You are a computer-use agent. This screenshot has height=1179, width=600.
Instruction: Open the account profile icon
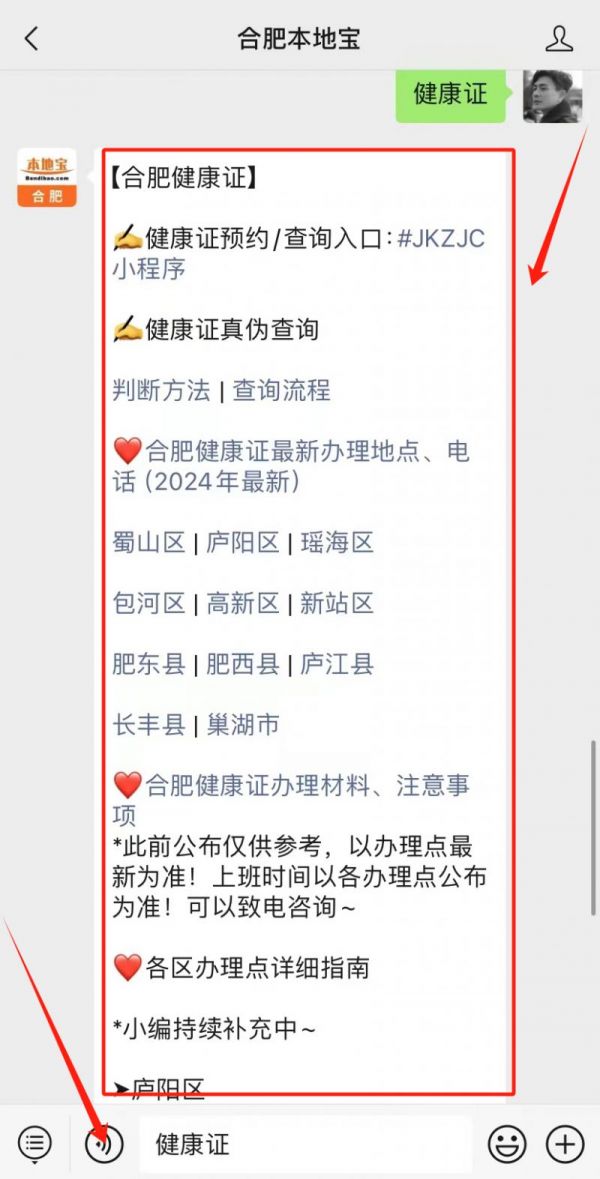tap(559, 39)
